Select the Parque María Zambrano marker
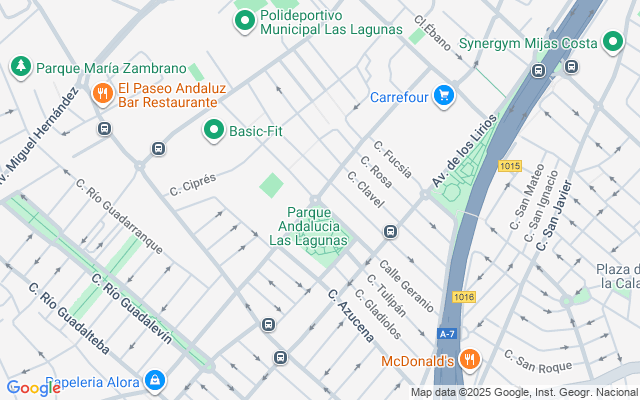This screenshot has height=400, width=640. coord(20,68)
